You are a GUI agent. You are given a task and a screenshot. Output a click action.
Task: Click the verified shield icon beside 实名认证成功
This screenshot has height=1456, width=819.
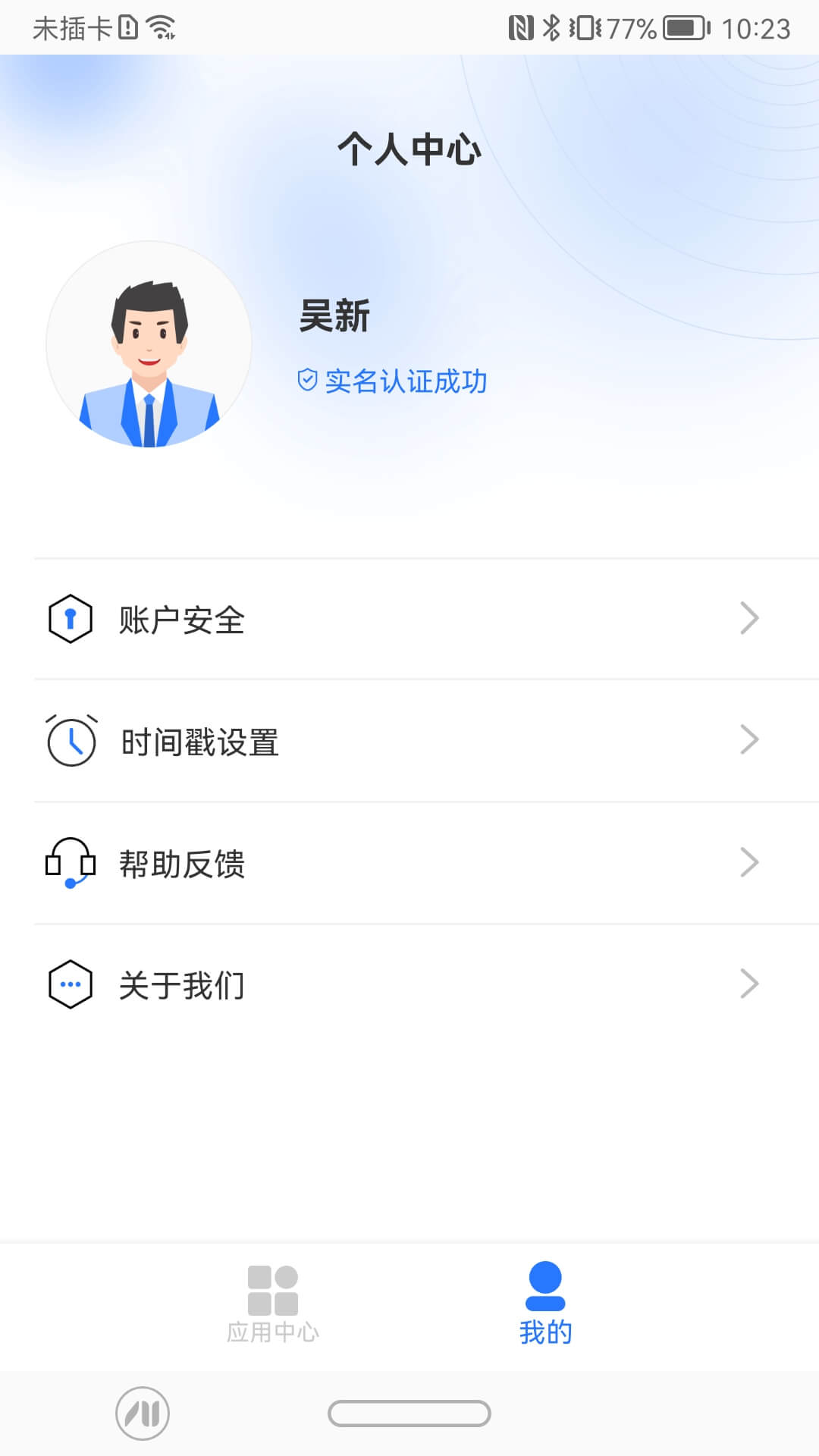tap(306, 379)
